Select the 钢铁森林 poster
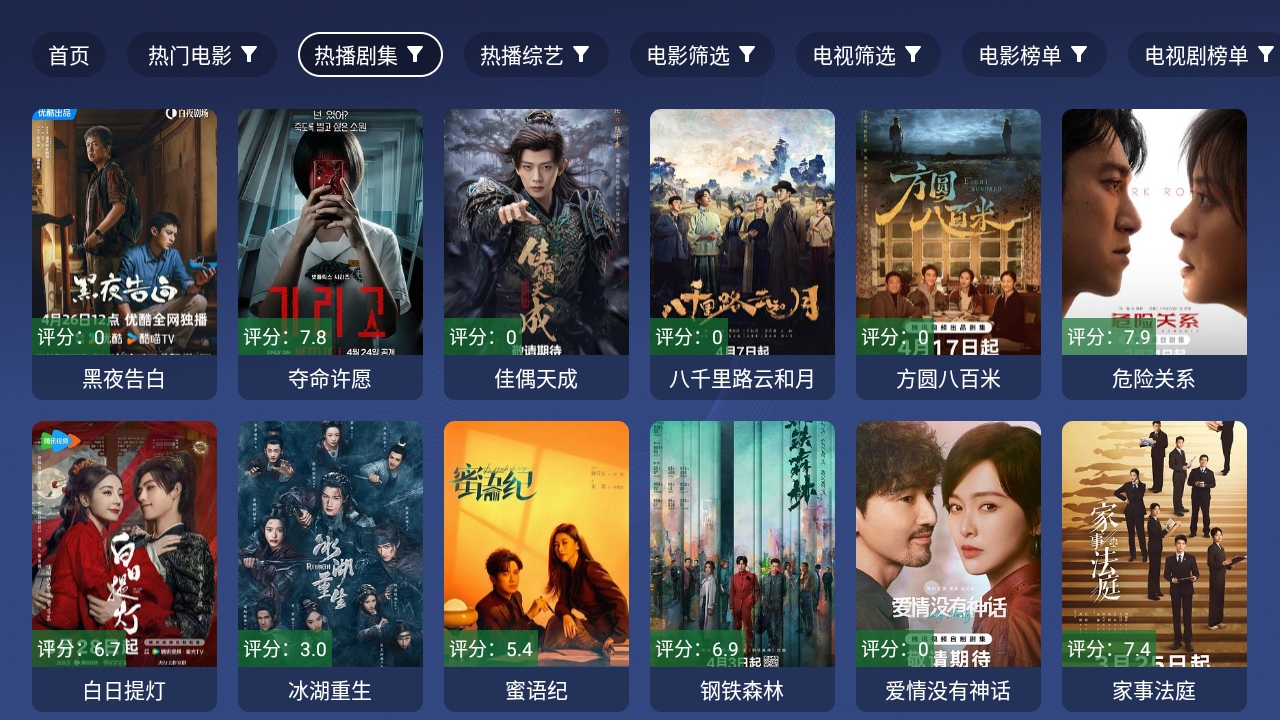The width and height of the screenshot is (1280, 720). point(742,565)
